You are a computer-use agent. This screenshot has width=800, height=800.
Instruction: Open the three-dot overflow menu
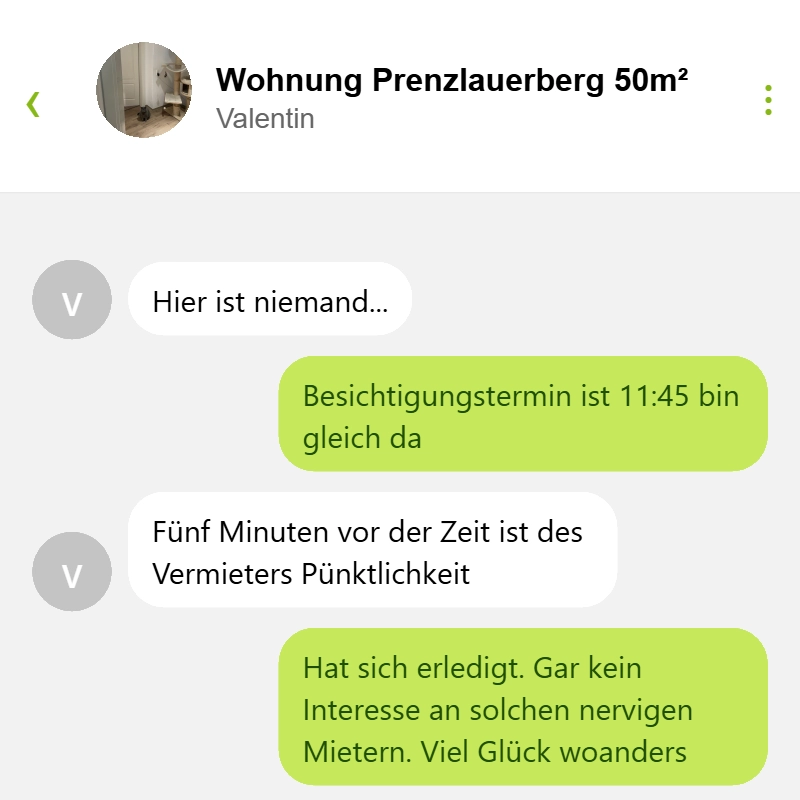point(768,100)
